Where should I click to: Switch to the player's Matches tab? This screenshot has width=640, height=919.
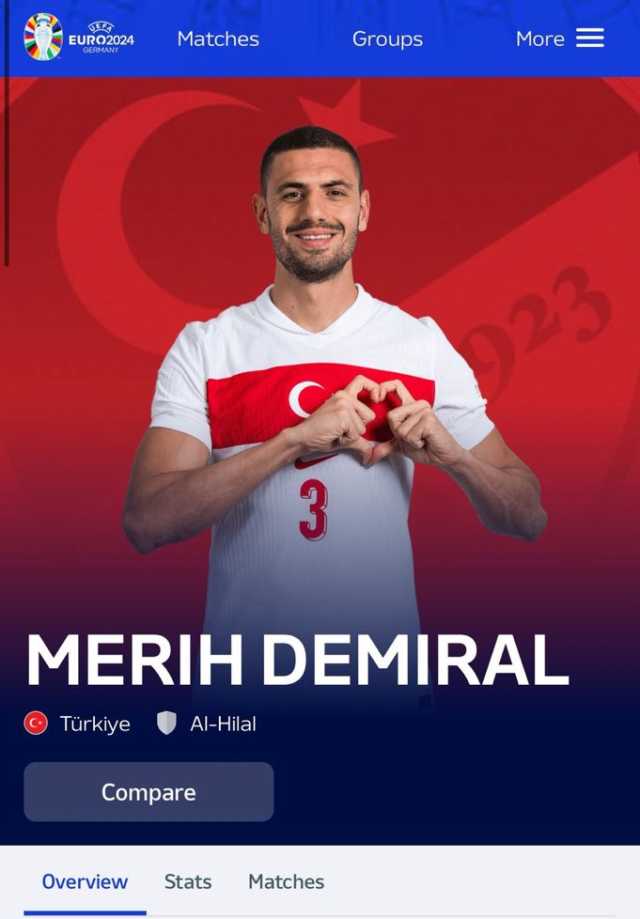click(286, 881)
